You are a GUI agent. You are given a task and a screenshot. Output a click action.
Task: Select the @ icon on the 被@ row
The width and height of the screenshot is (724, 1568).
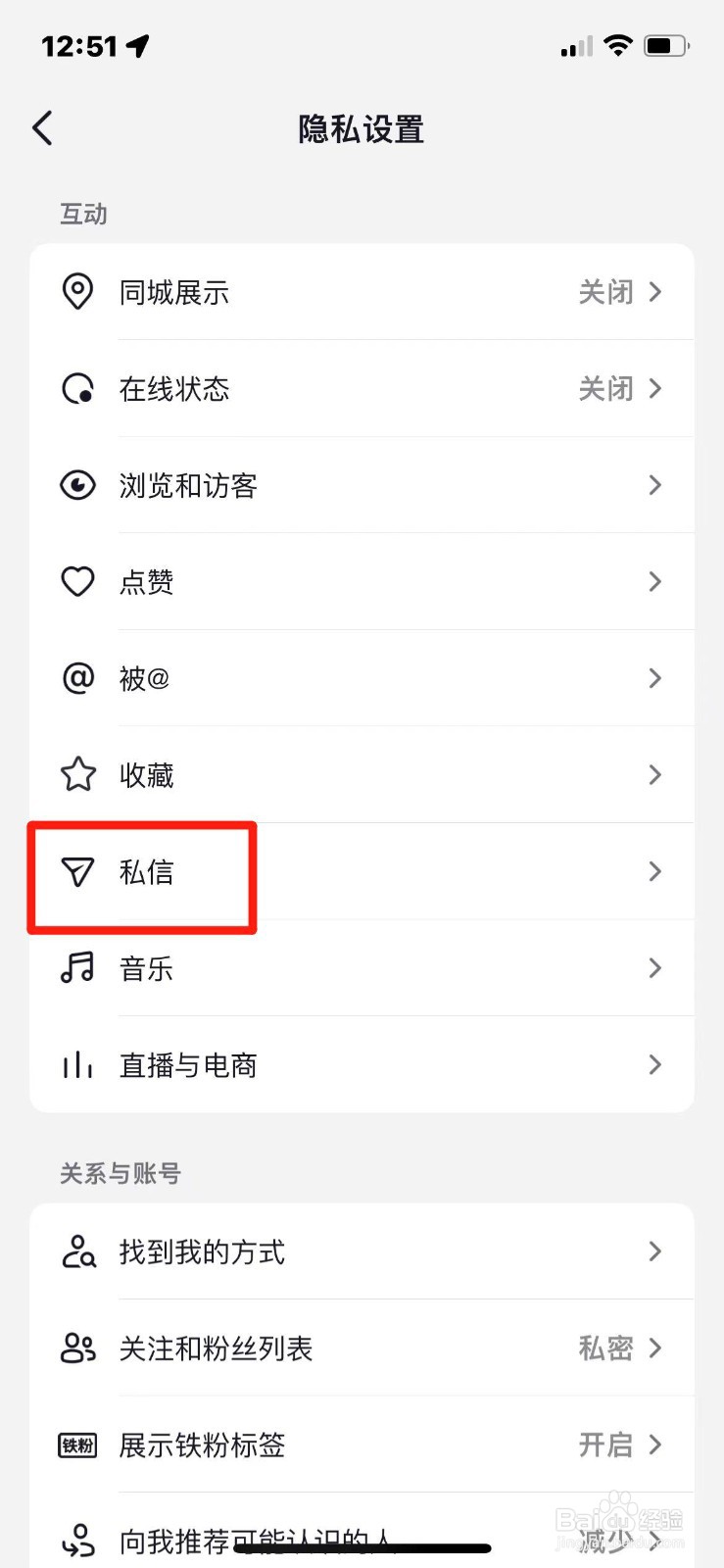coord(77,678)
